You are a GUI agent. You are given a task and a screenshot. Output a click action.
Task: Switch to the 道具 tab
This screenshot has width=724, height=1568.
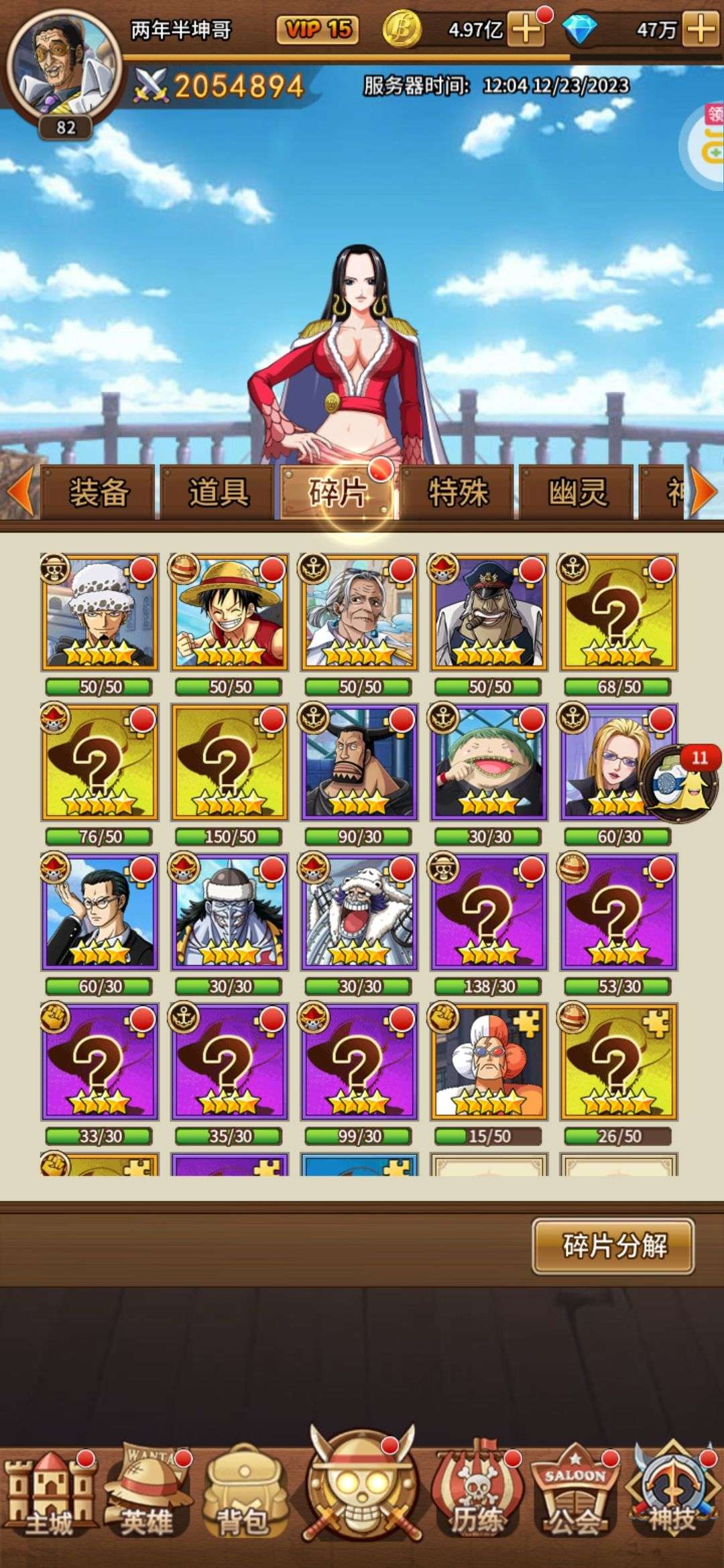[218, 493]
